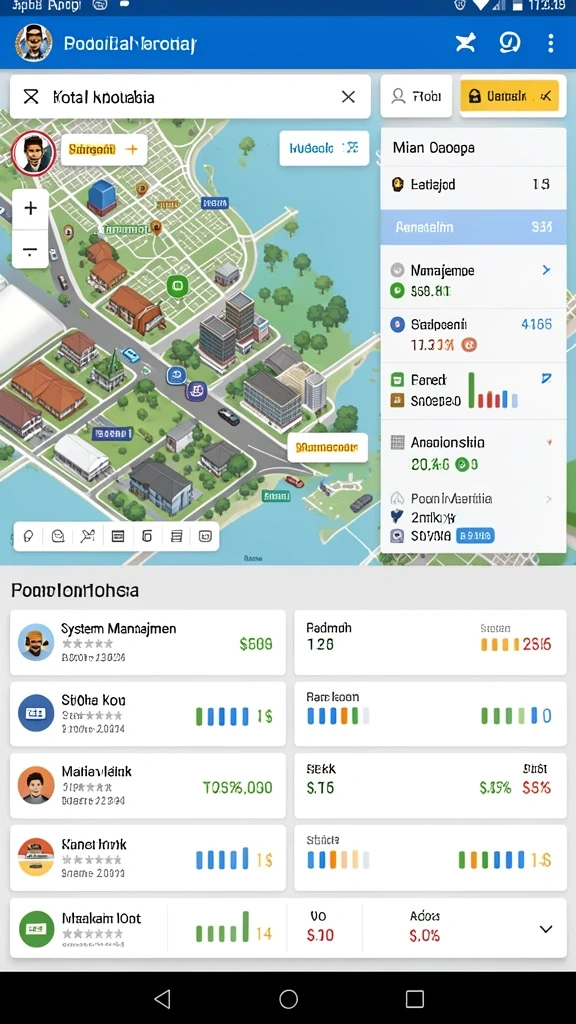Tap the Kotal search field

190,97
